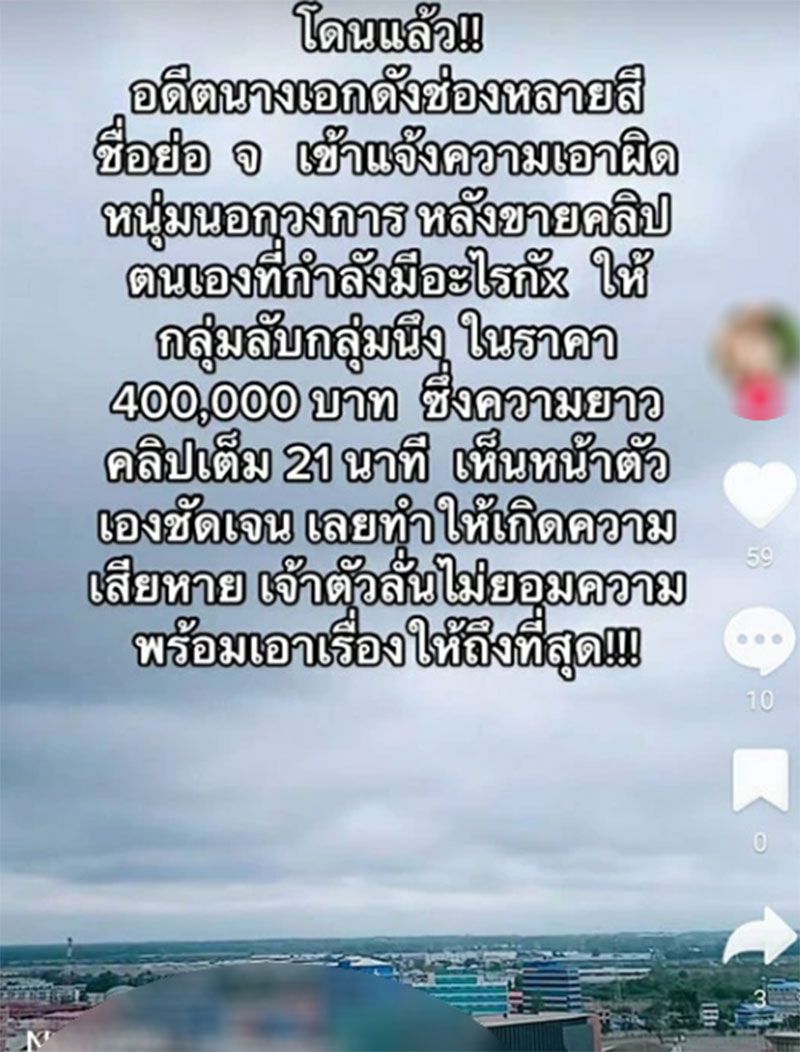Share this video using the arrow
Viewport: 800px width, 1052px height.
(759, 934)
